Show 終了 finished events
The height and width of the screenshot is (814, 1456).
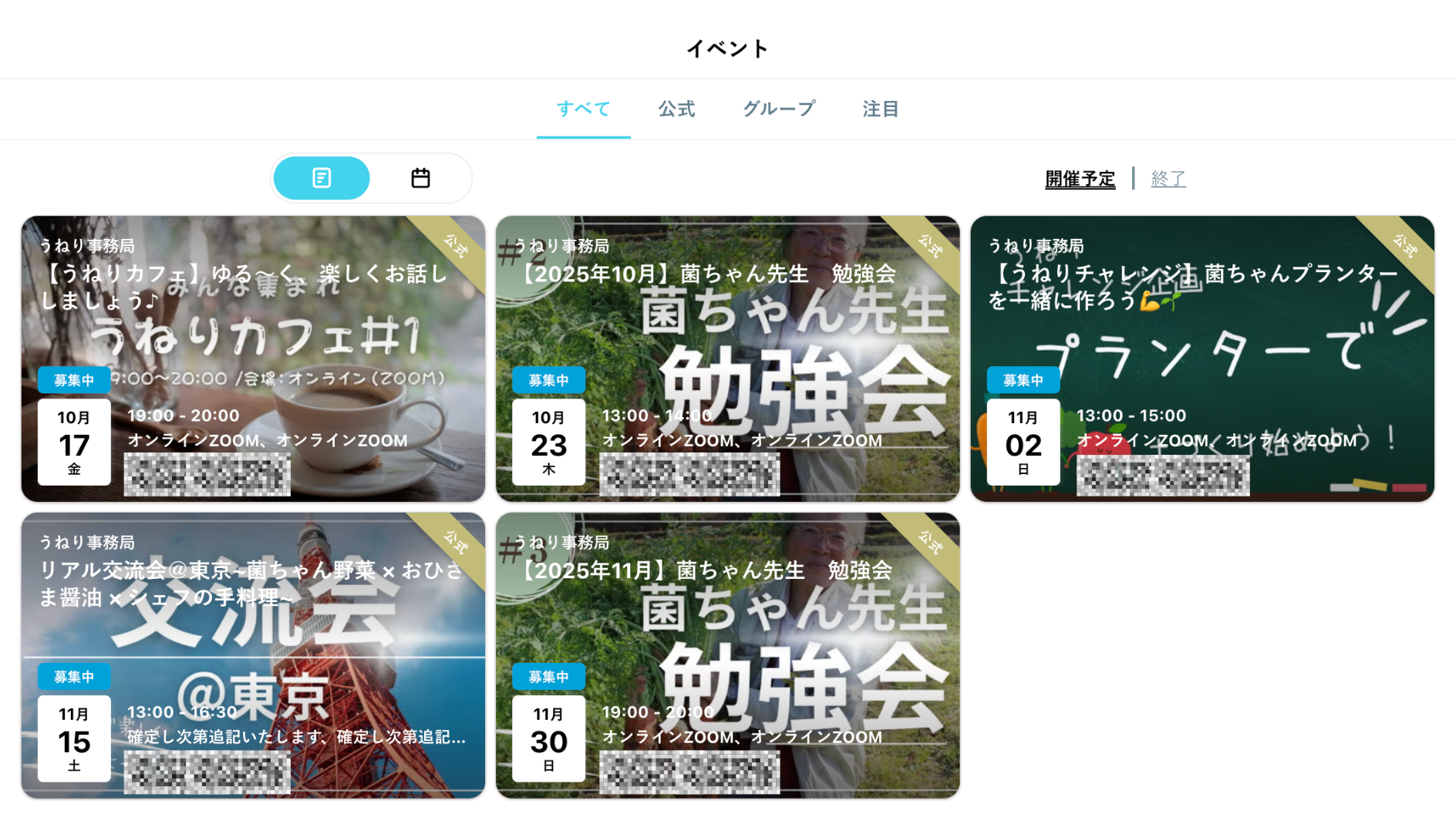(x=1168, y=179)
